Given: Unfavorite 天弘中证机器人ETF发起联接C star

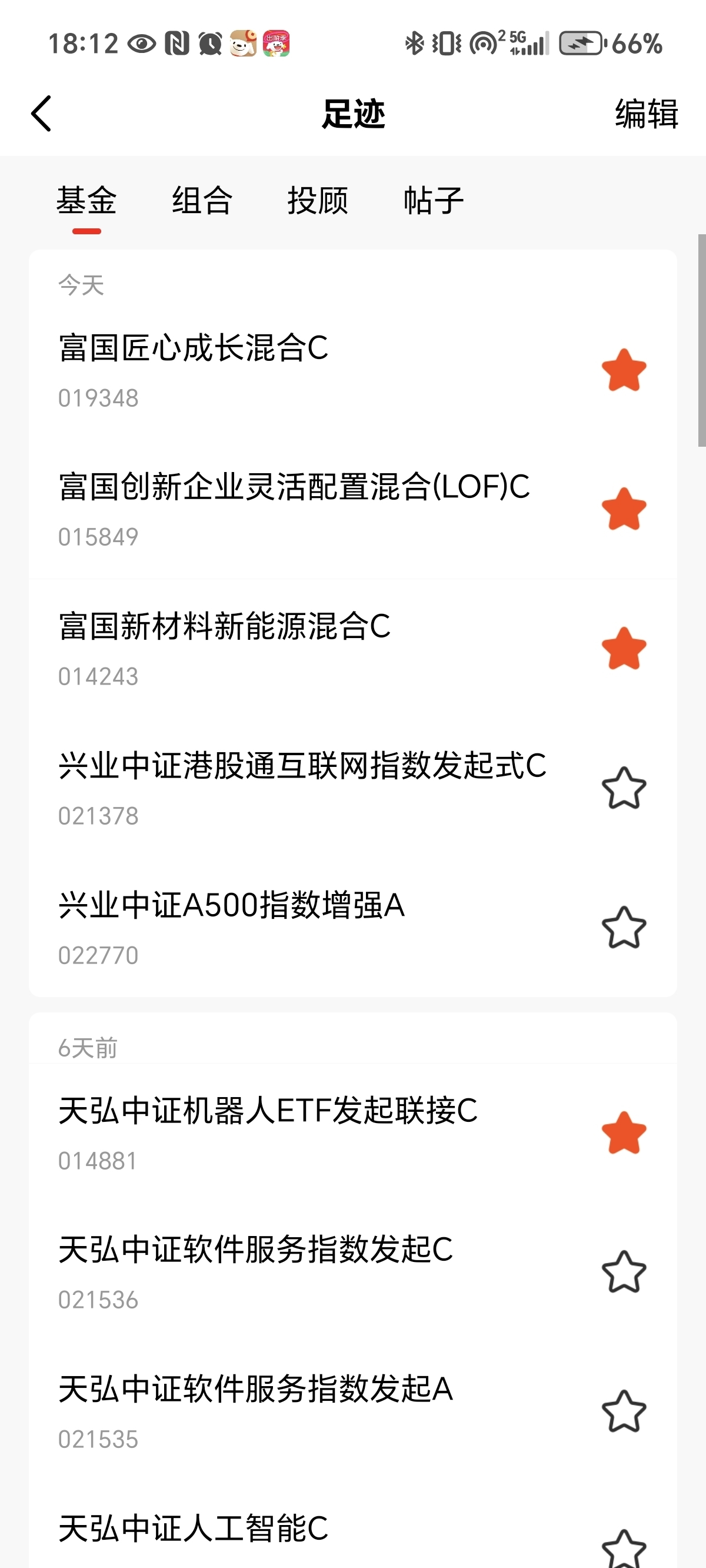Looking at the screenshot, I should (624, 1134).
